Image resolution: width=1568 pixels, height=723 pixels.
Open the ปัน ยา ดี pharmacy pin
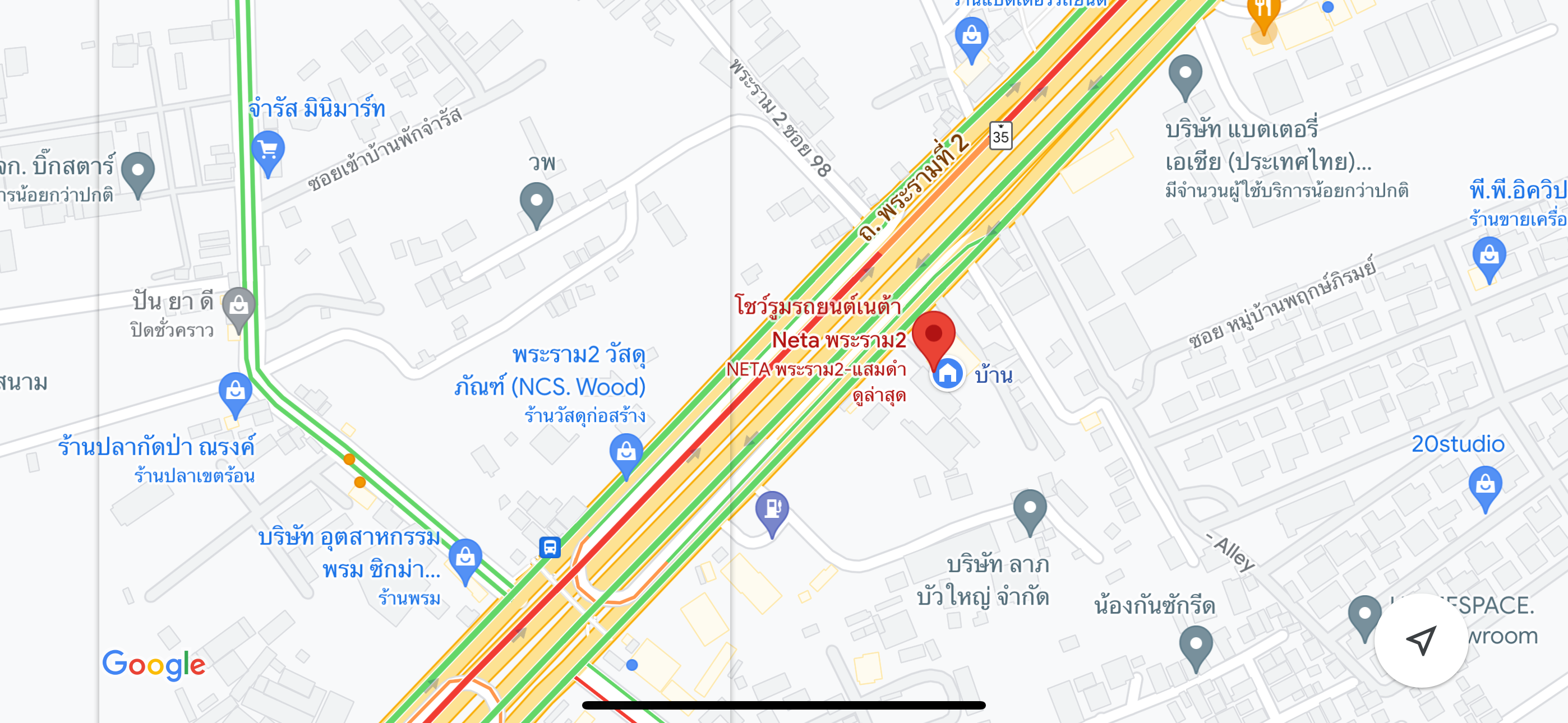[238, 306]
